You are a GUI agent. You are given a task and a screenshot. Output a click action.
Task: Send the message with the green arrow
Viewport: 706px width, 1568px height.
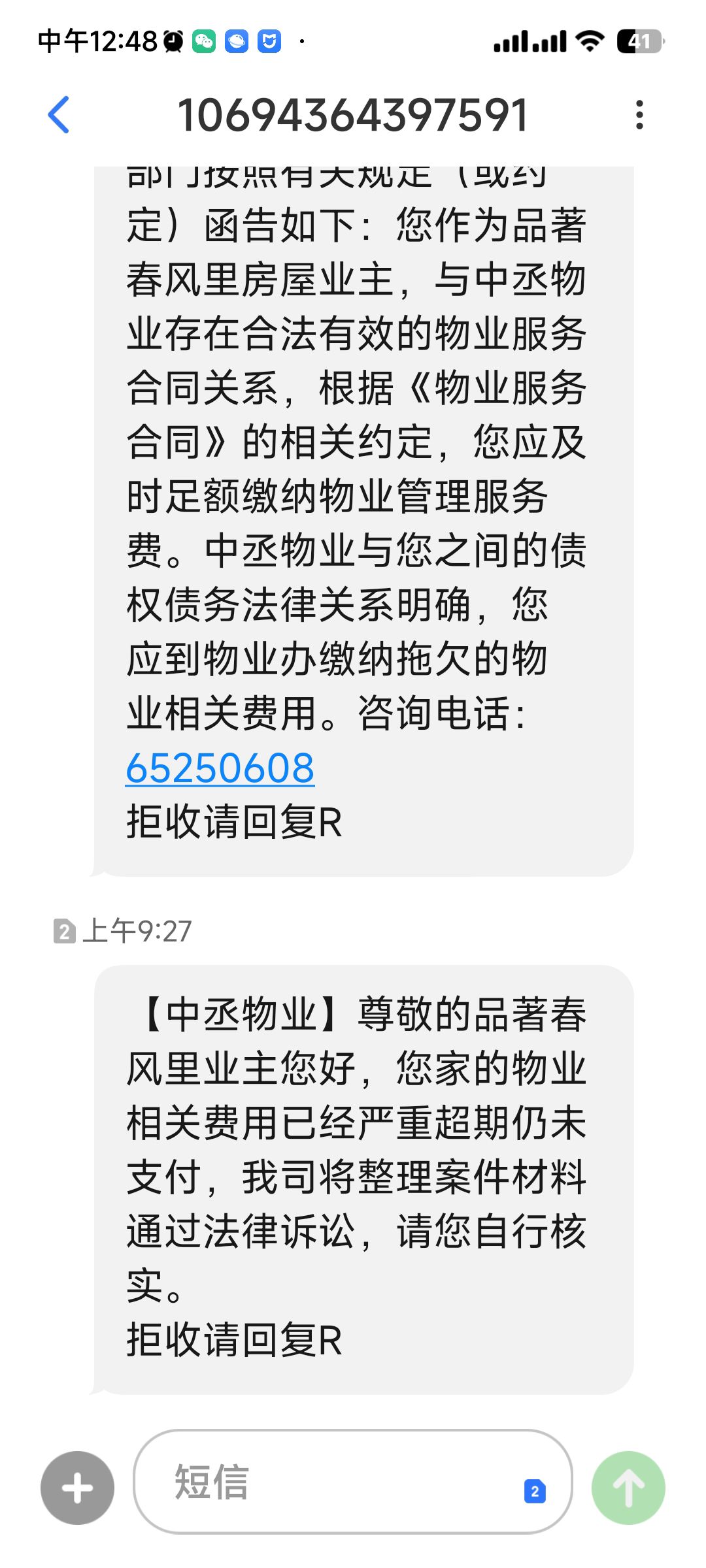pyautogui.click(x=628, y=1488)
